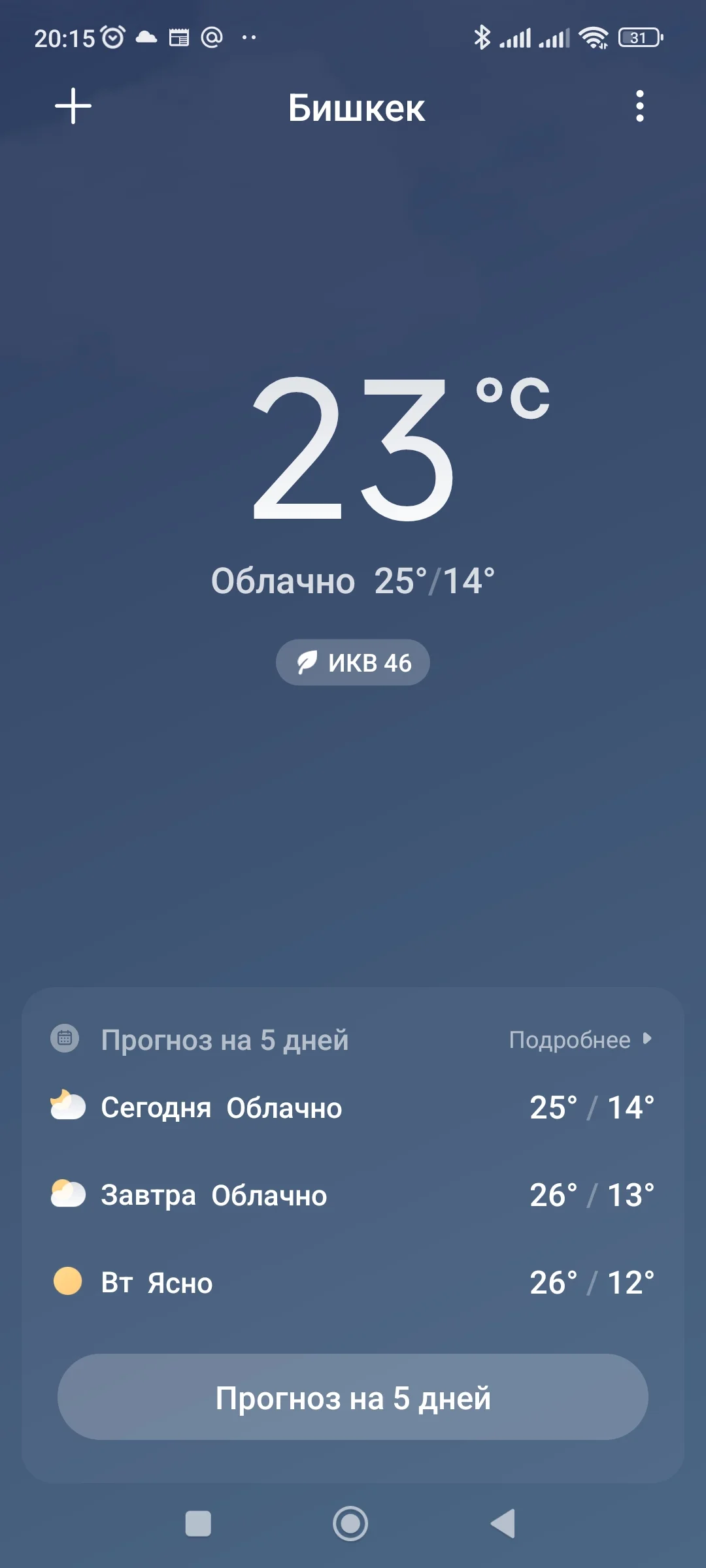
Task: Expand Подробнее forecast details
Action: [570, 1040]
